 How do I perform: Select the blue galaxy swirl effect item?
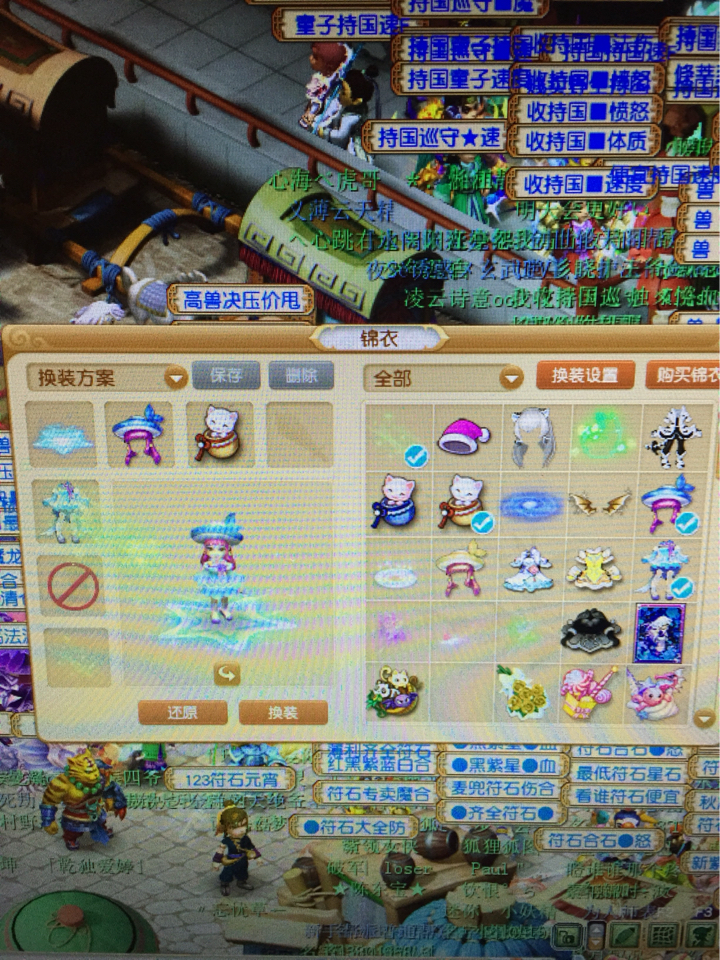(531, 503)
